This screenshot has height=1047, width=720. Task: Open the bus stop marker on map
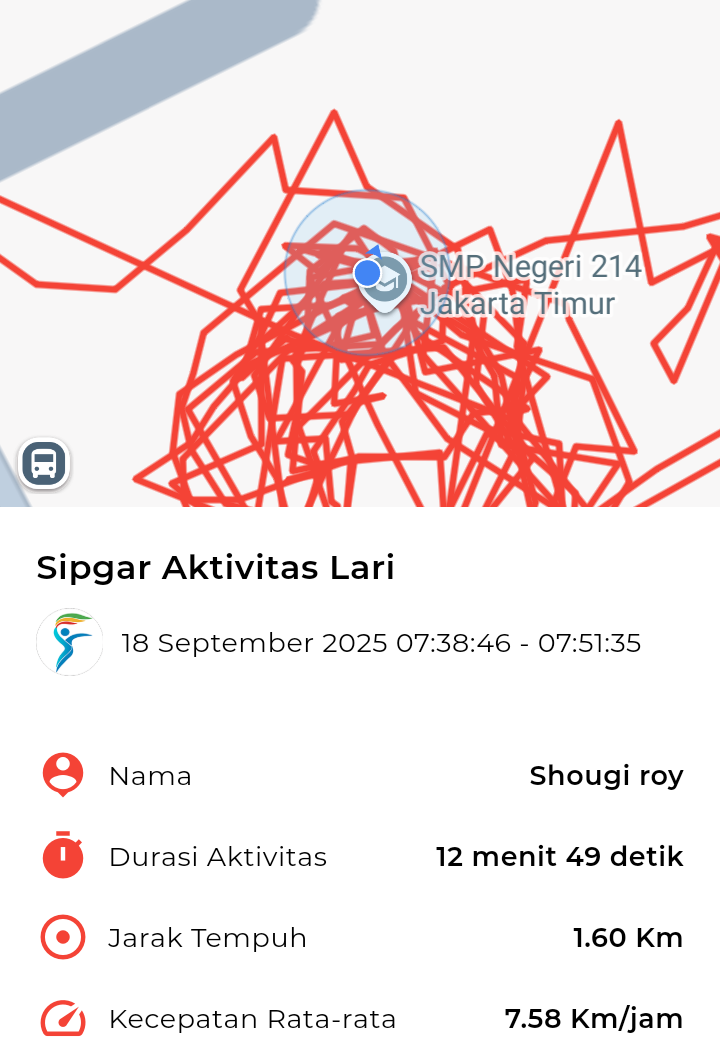coord(44,464)
